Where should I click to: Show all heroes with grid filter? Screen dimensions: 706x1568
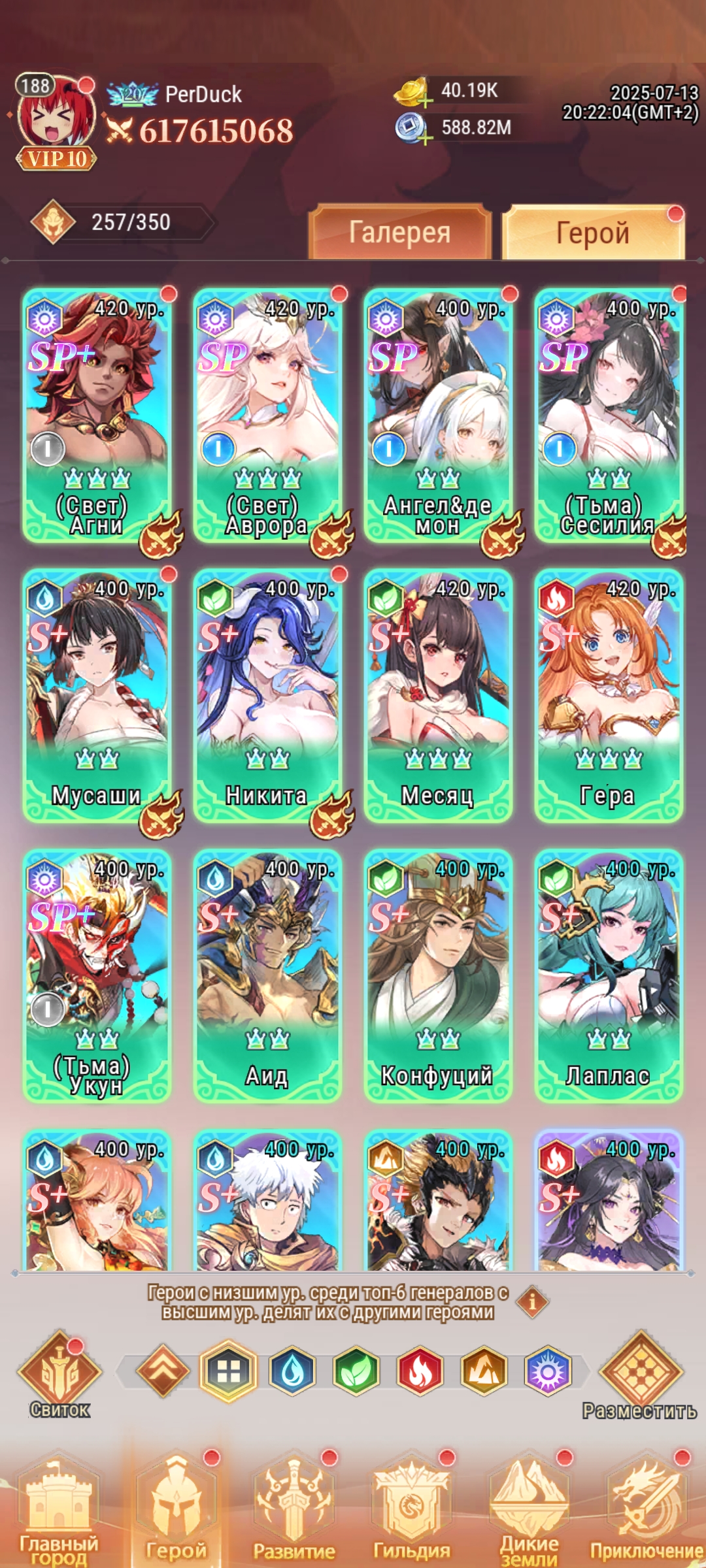pos(228,1371)
